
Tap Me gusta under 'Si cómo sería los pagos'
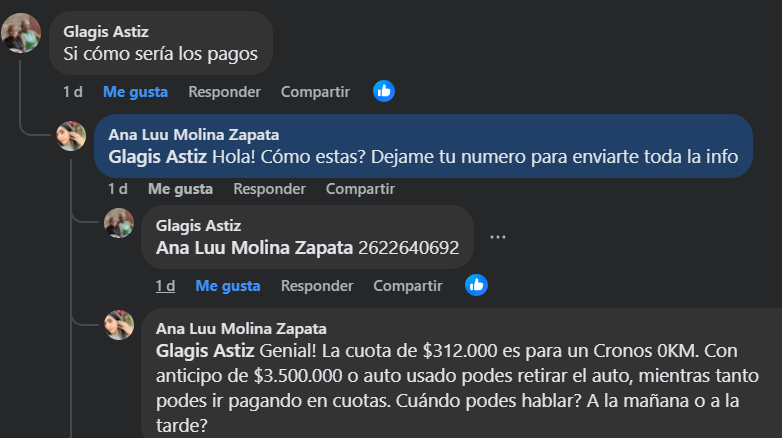[x=135, y=92]
